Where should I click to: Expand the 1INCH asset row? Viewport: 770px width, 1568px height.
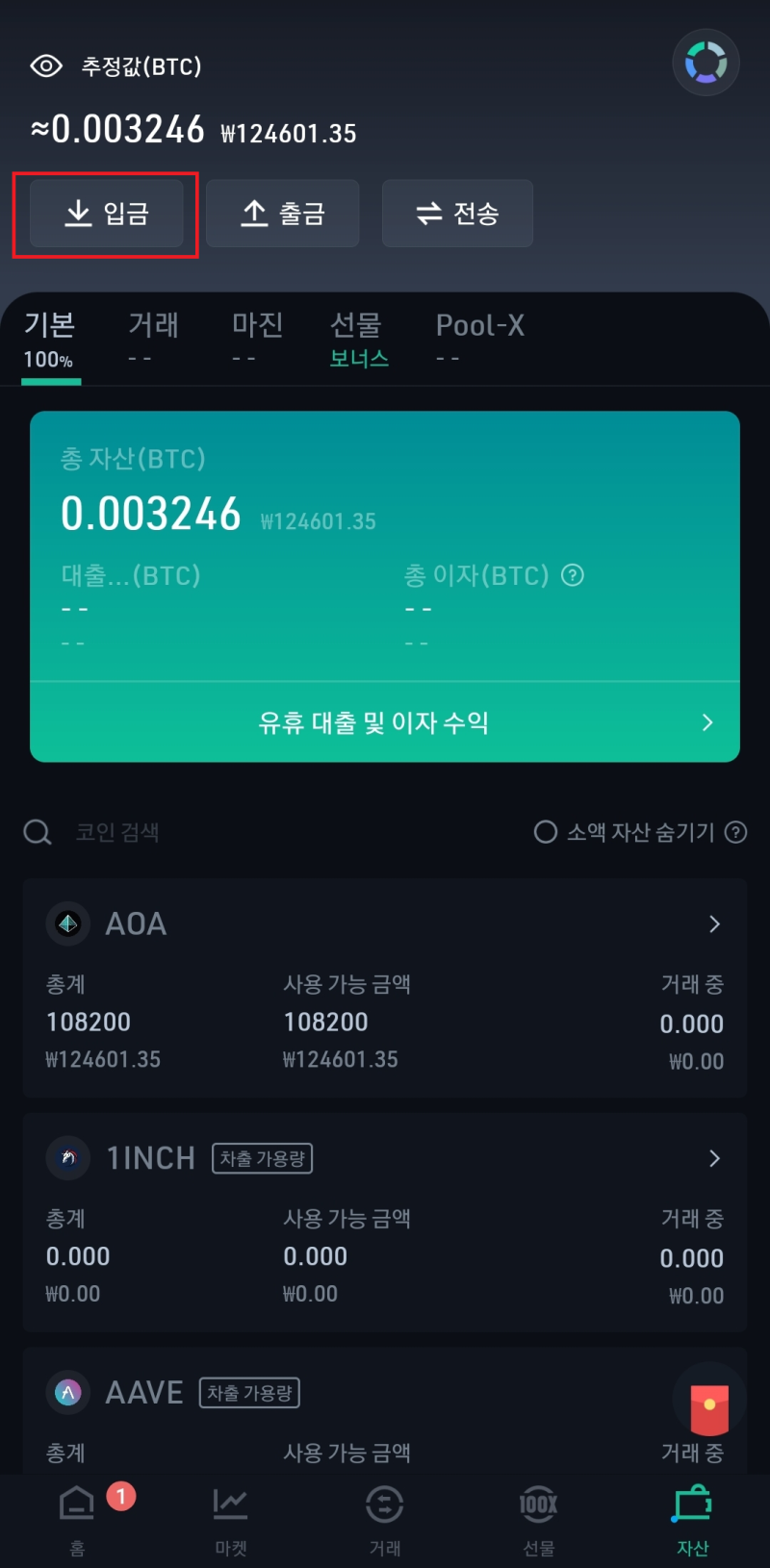[715, 1158]
